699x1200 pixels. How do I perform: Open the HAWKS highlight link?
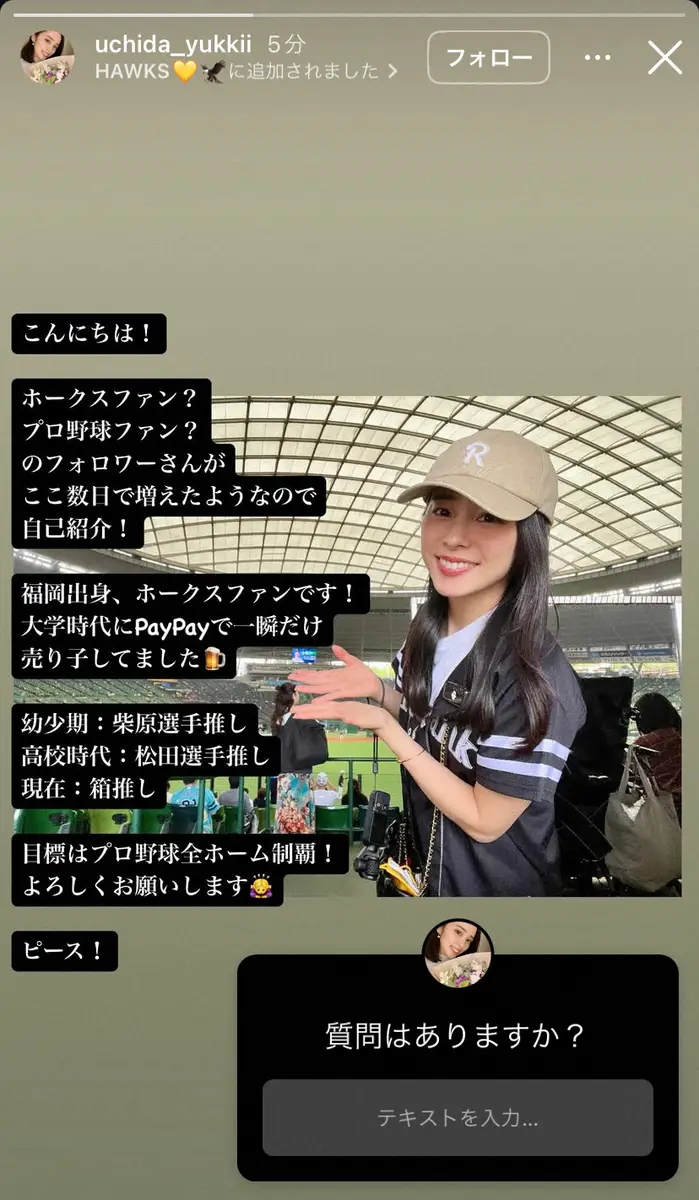click(245, 71)
